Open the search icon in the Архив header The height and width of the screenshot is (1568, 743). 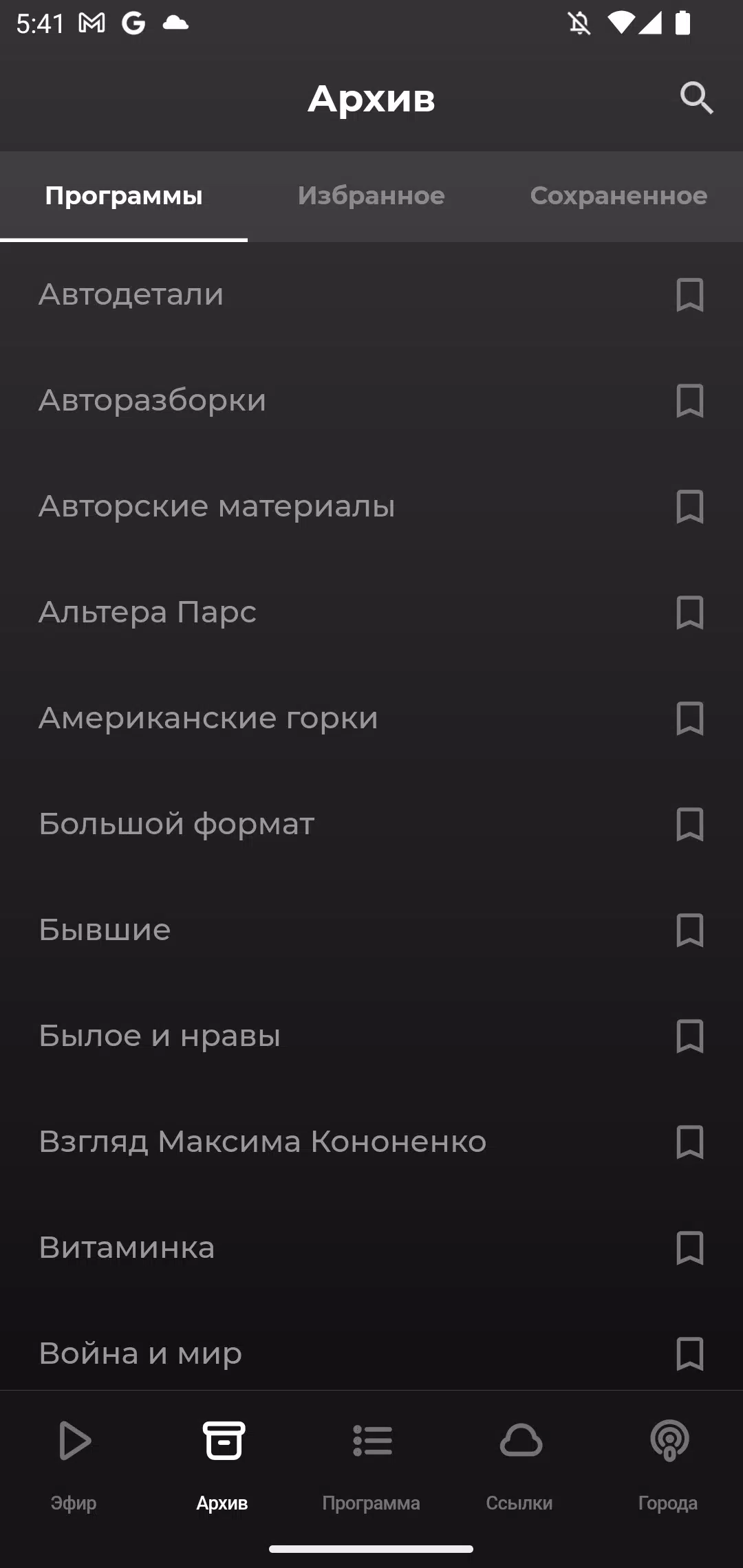(696, 98)
